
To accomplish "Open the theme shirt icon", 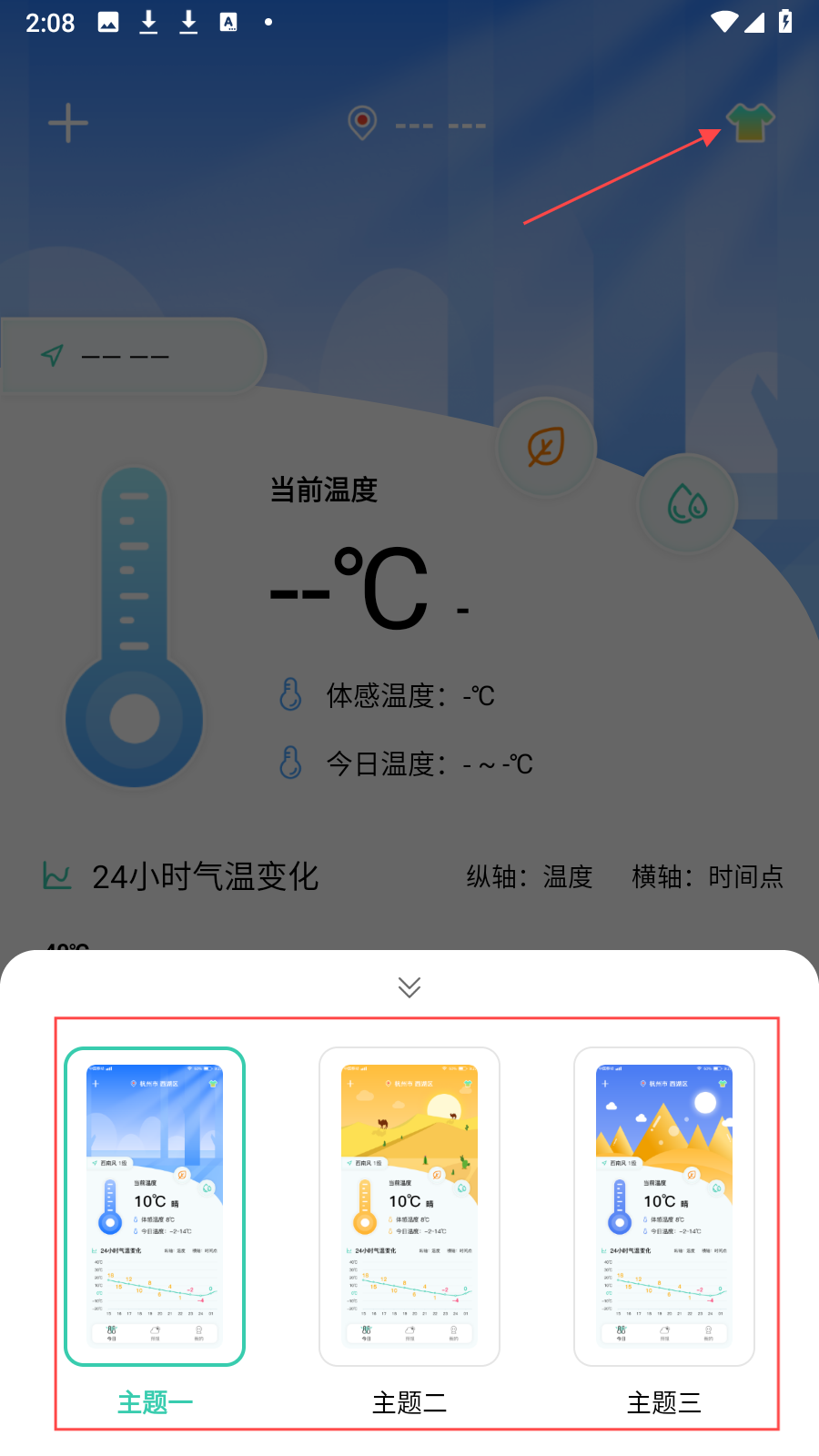I will (x=750, y=122).
